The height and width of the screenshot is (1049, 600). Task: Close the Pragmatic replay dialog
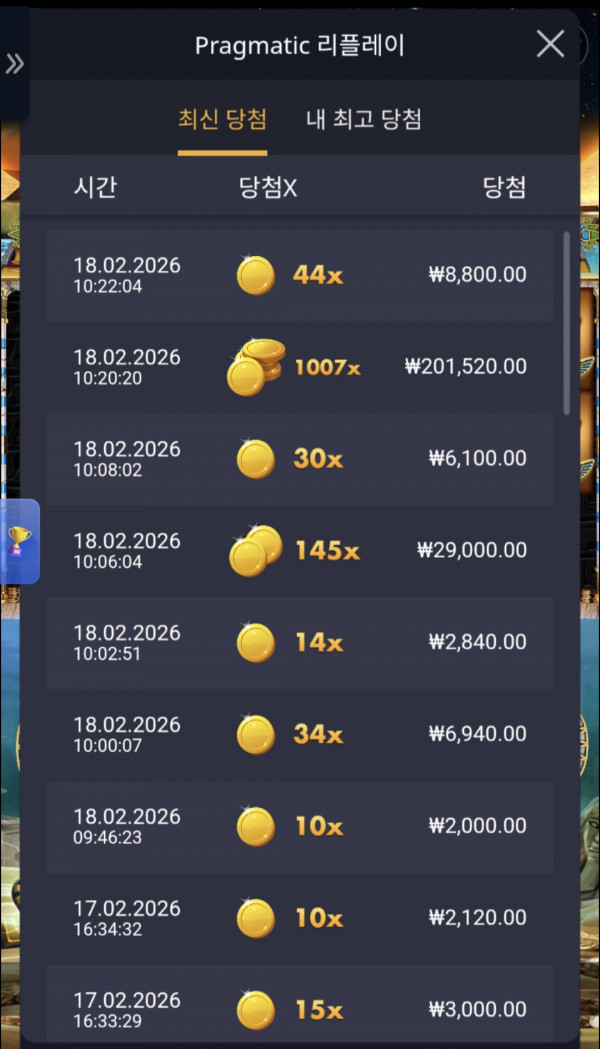coord(550,44)
